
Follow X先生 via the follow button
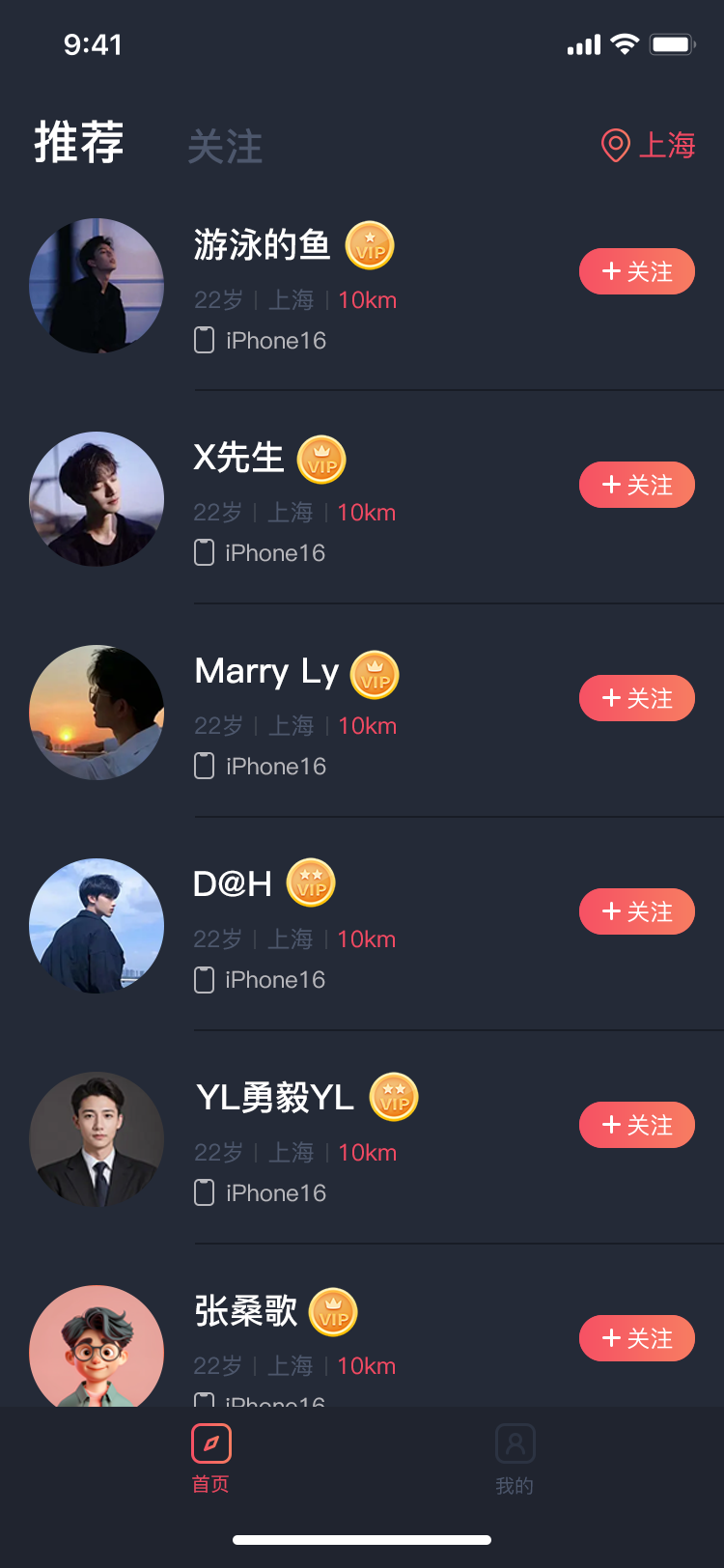pyautogui.click(x=637, y=485)
